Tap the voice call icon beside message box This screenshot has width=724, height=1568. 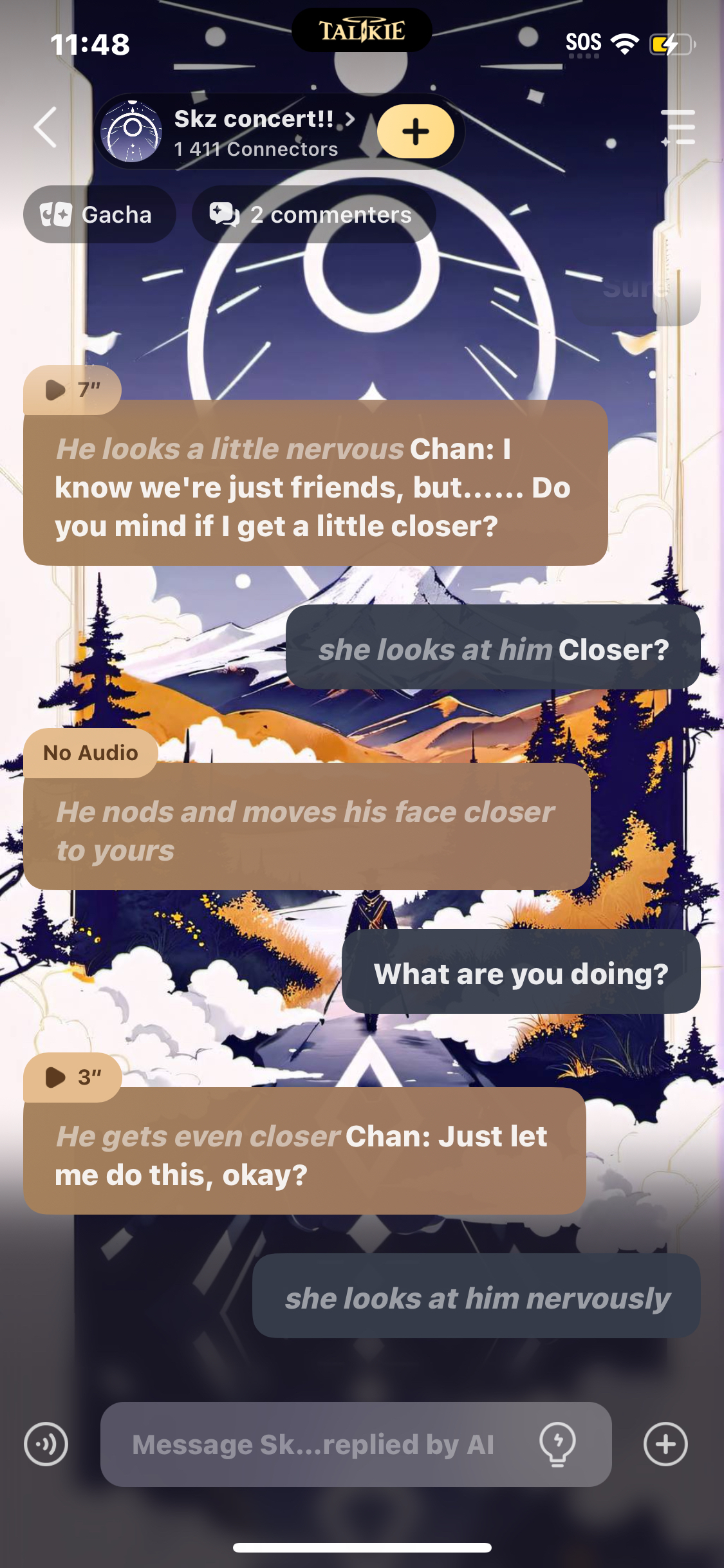(46, 1444)
